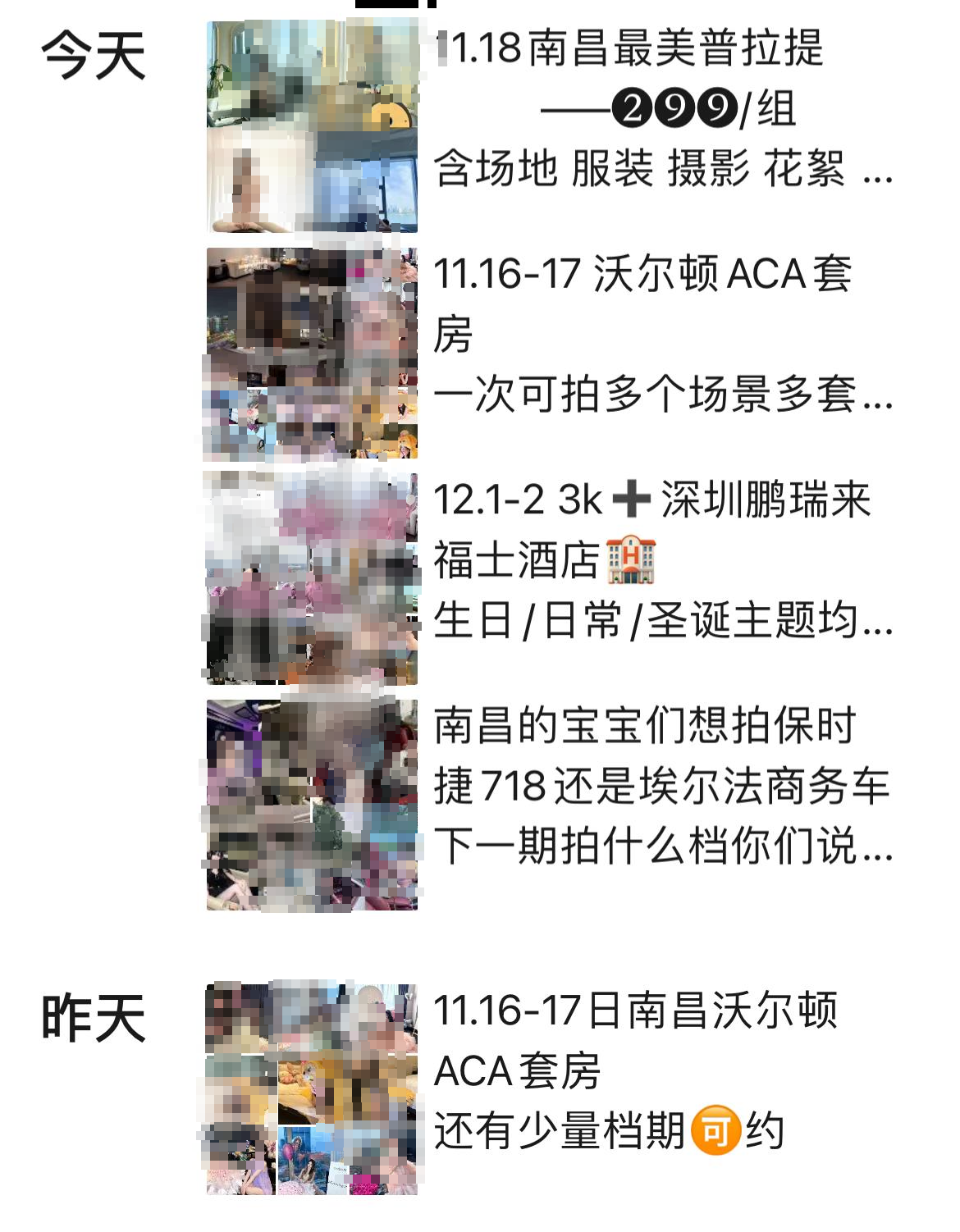View the photo collage beside 南昌最美普拉提
The height and width of the screenshot is (1232, 960).
312,127
